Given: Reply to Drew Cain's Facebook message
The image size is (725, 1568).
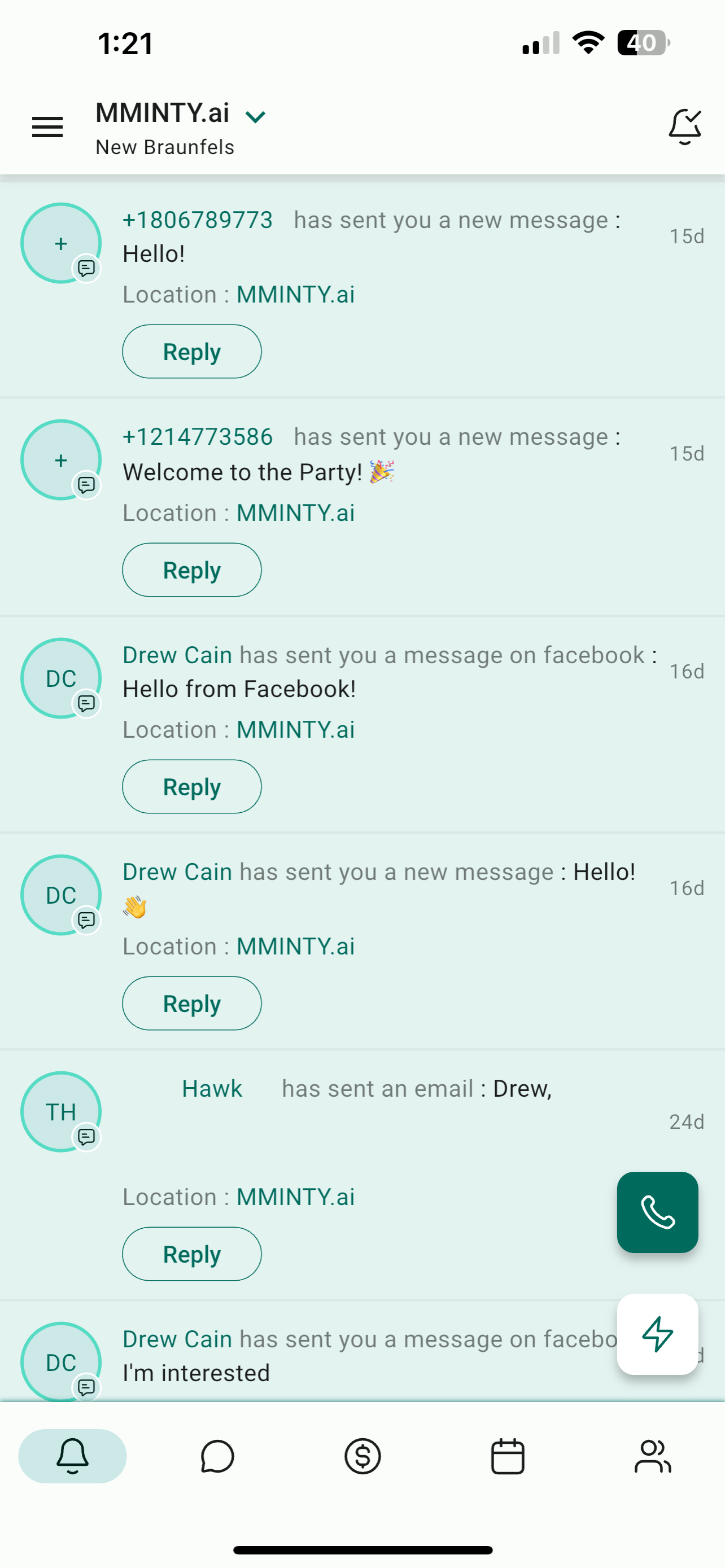Looking at the screenshot, I should tap(192, 786).
